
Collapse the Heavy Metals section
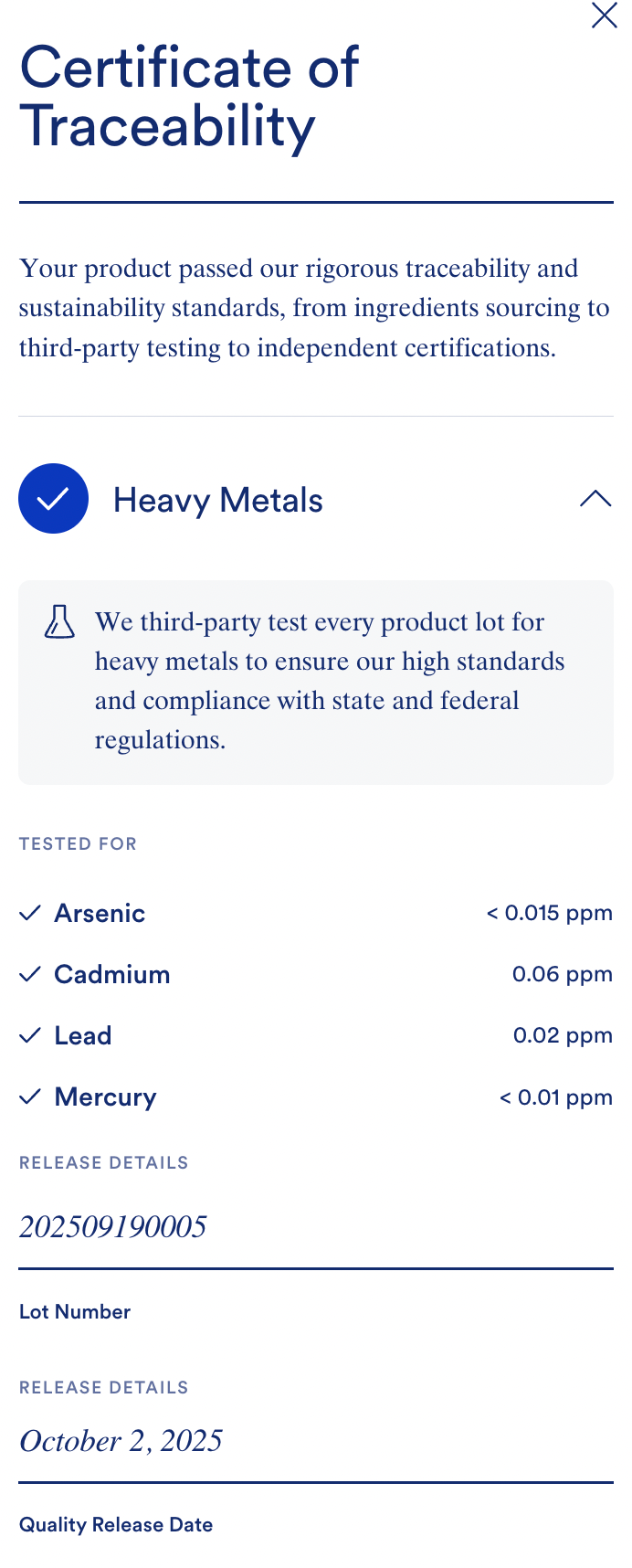tap(595, 499)
